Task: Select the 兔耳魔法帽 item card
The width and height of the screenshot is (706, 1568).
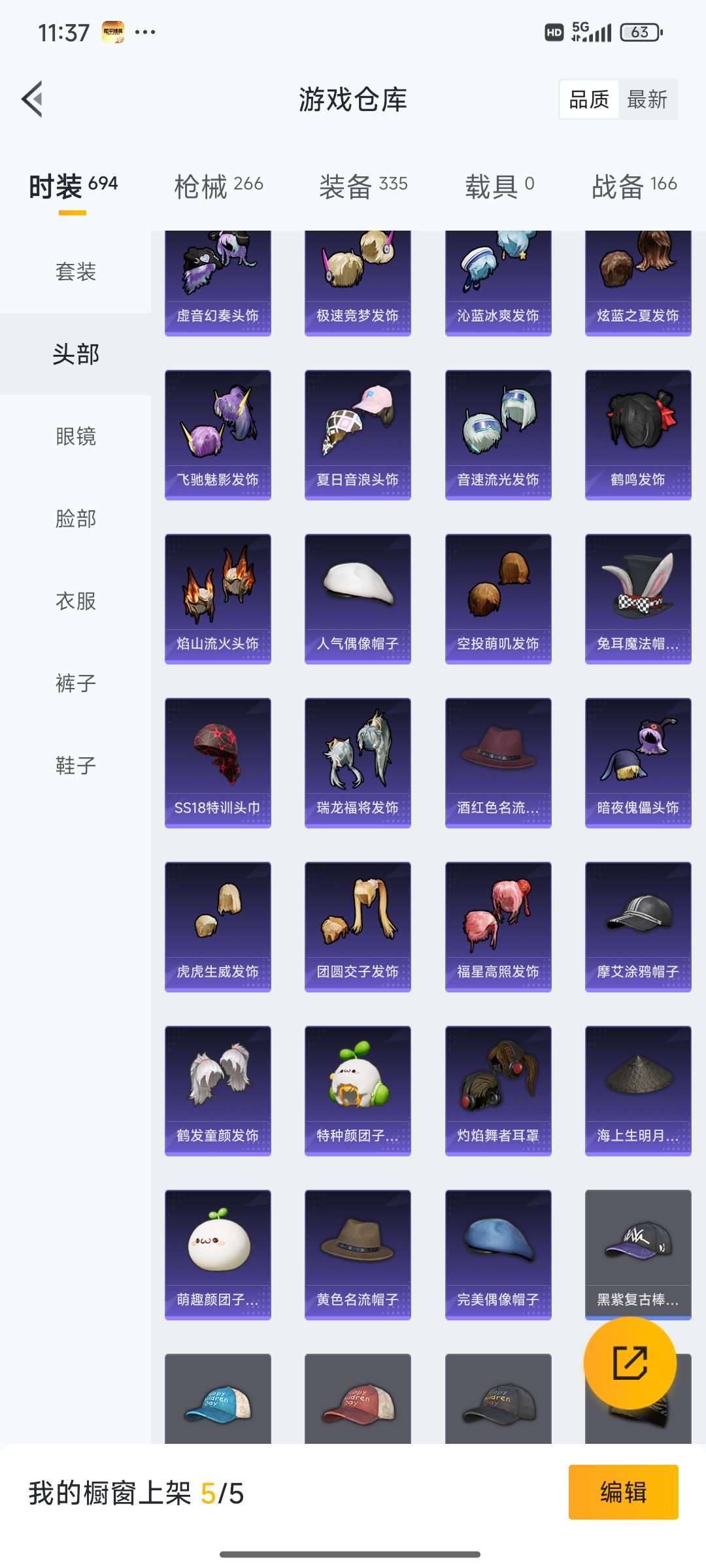Action: [638, 596]
